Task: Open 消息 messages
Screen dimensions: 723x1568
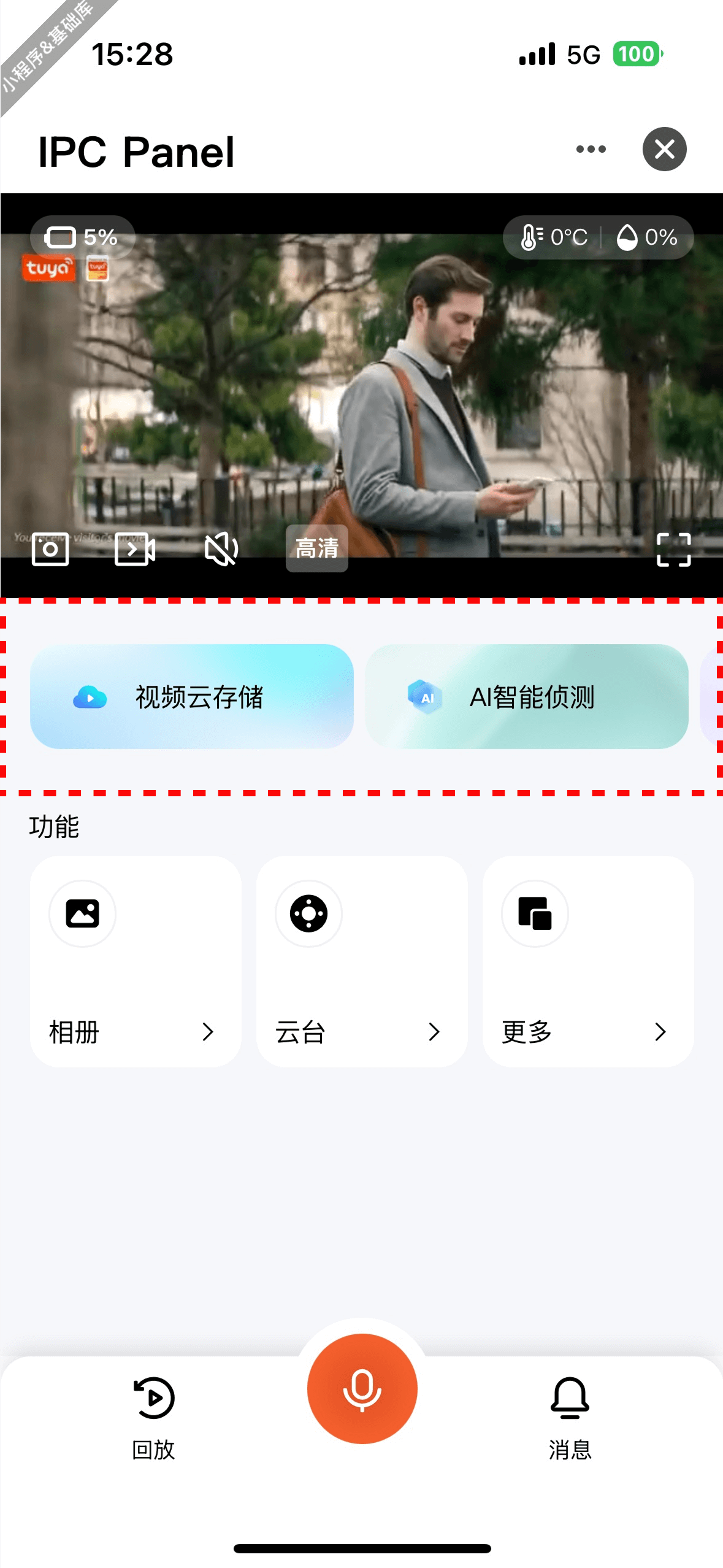Action: [570, 1418]
